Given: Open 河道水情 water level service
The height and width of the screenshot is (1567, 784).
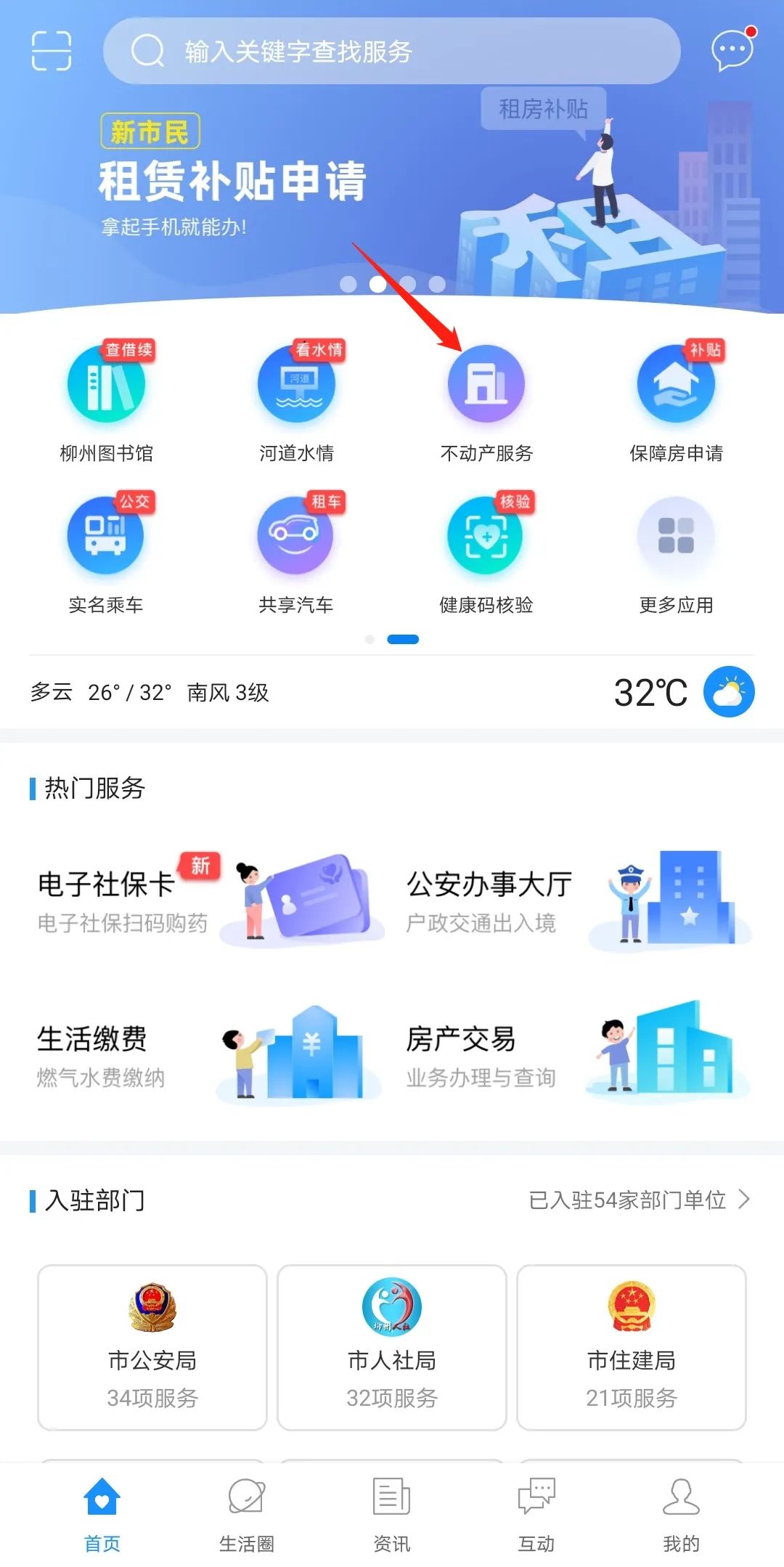Looking at the screenshot, I should 295,385.
